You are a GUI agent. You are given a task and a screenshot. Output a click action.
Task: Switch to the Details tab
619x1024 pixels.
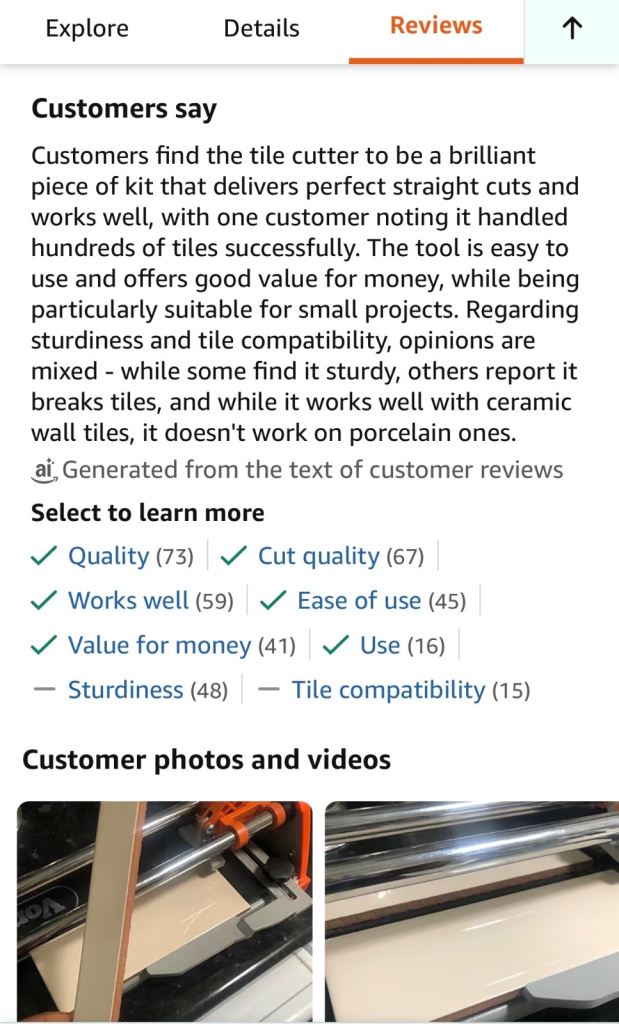tap(261, 29)
